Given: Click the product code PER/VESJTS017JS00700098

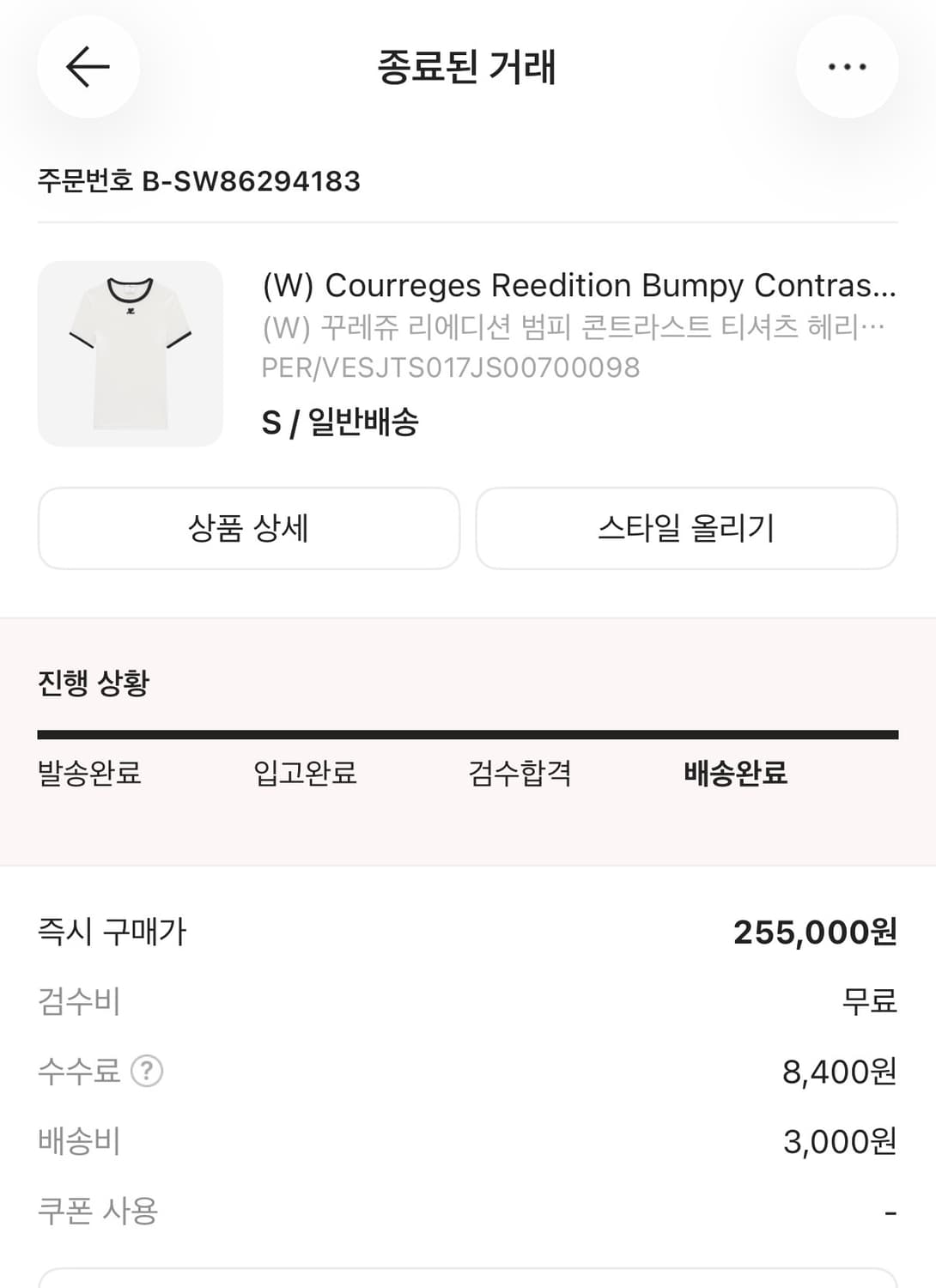Looking at the screenshot, I should 450,368.
